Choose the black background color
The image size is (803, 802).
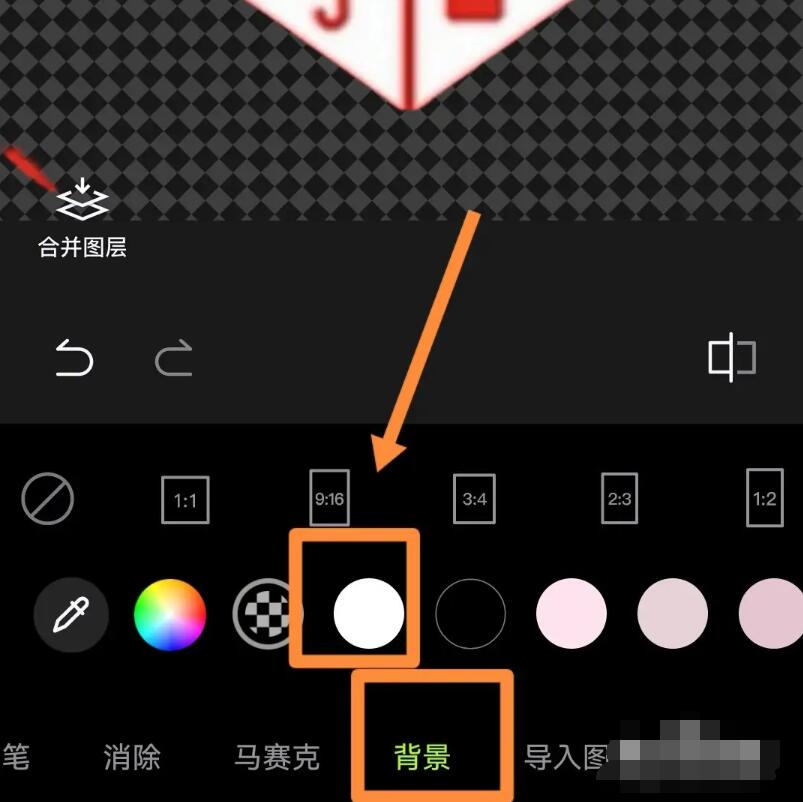(x=470, y=613)
